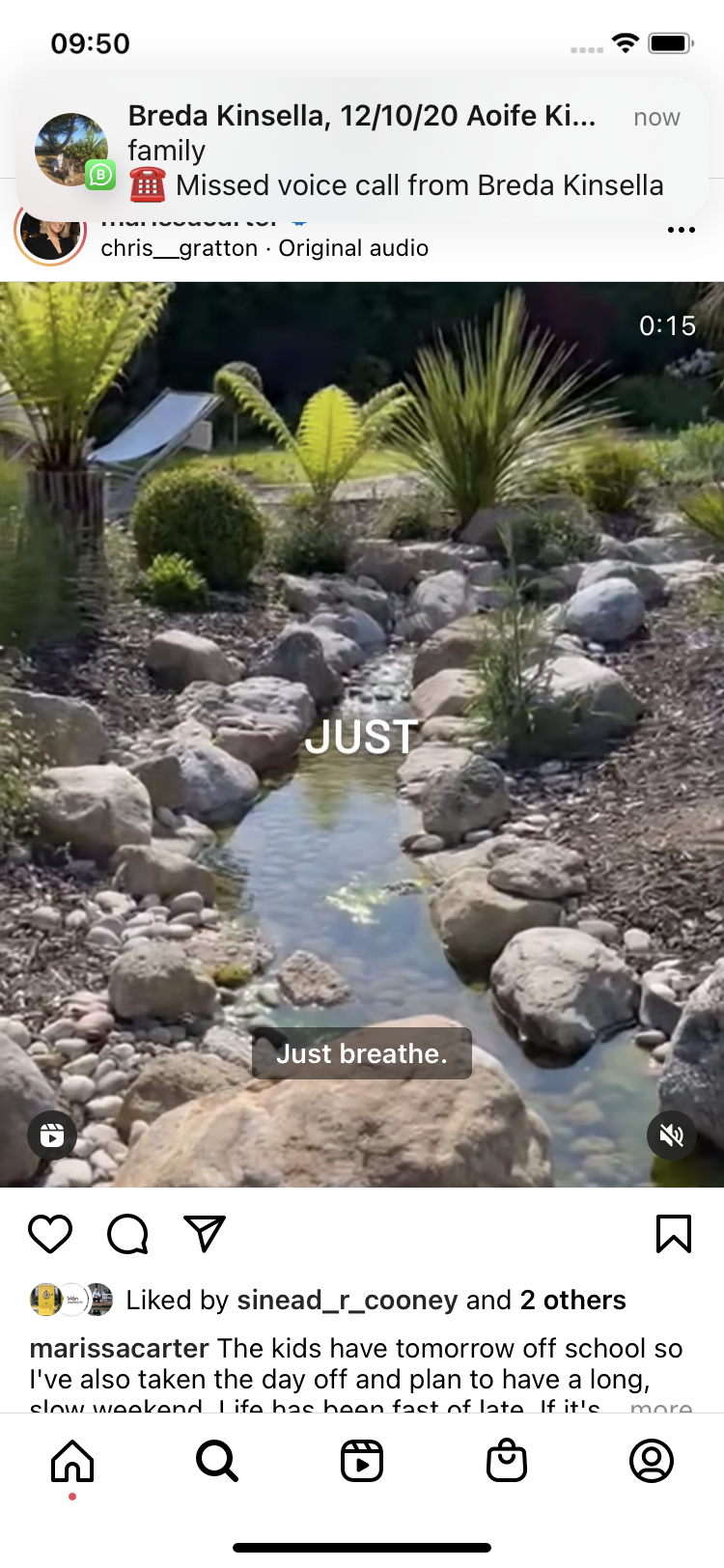Screen dimensions: 724x1568
Task: Comment on marissacarter's post
Action: point(127,1234)
